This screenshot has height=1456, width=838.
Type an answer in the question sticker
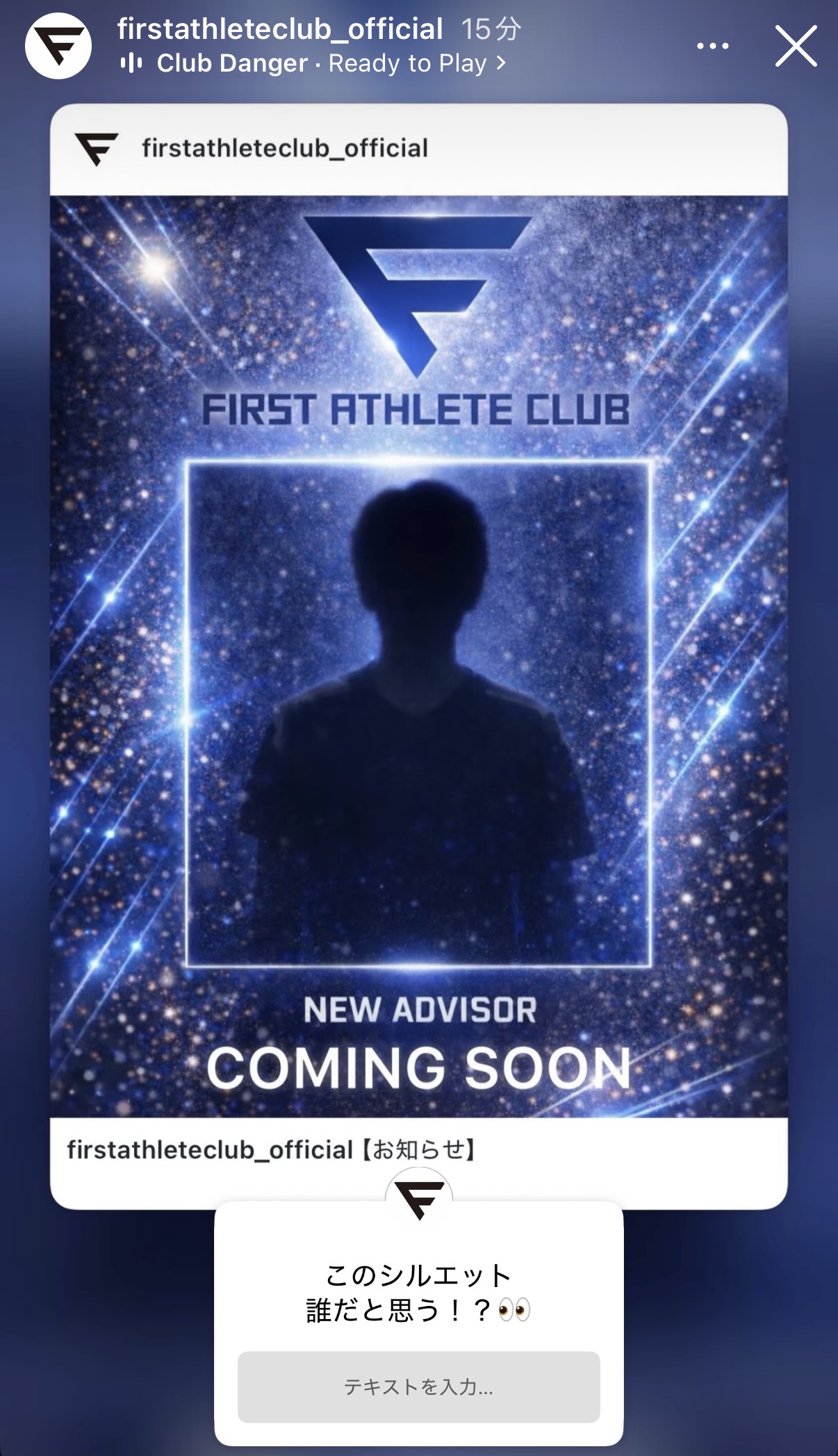(x=418, y=1387)
